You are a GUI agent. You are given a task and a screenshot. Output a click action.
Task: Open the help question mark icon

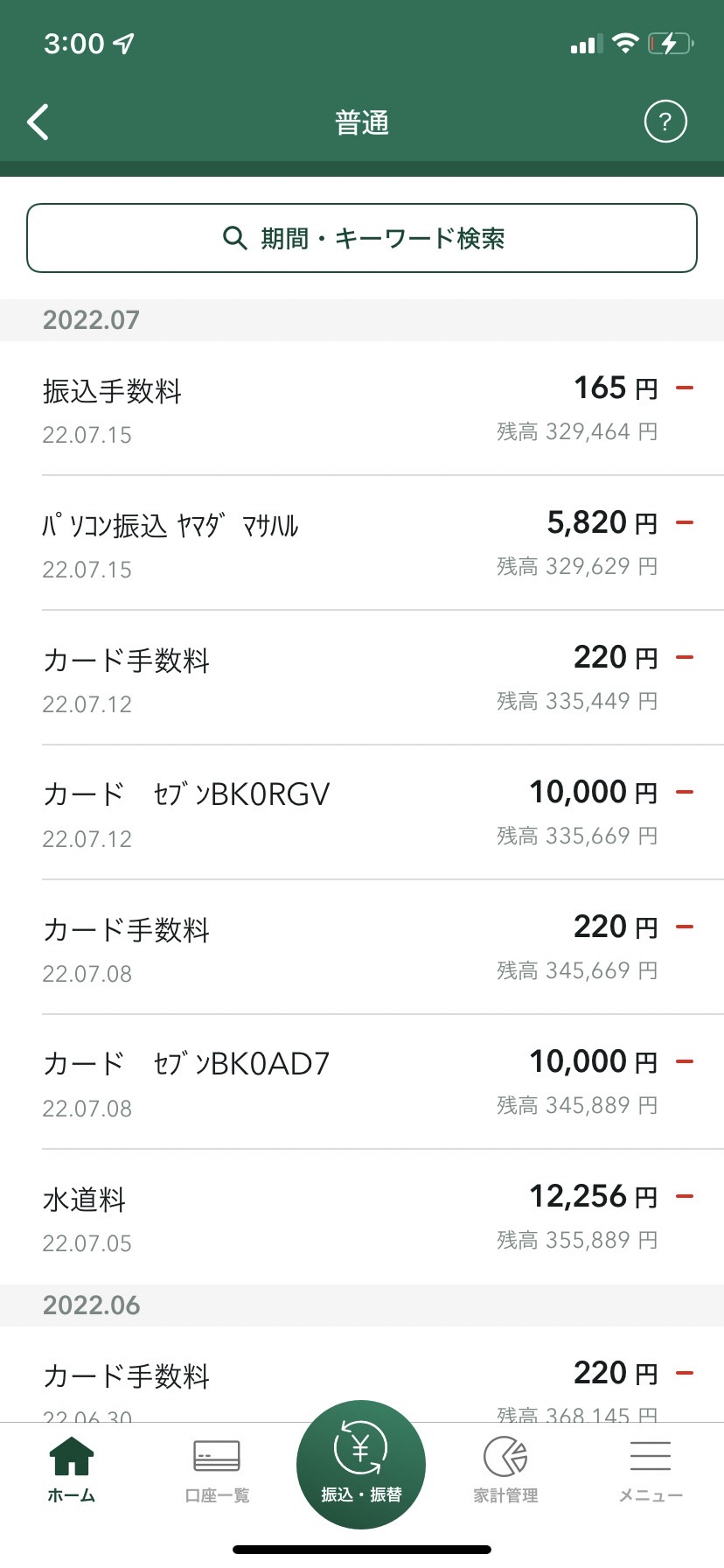(x=665, y=122)
